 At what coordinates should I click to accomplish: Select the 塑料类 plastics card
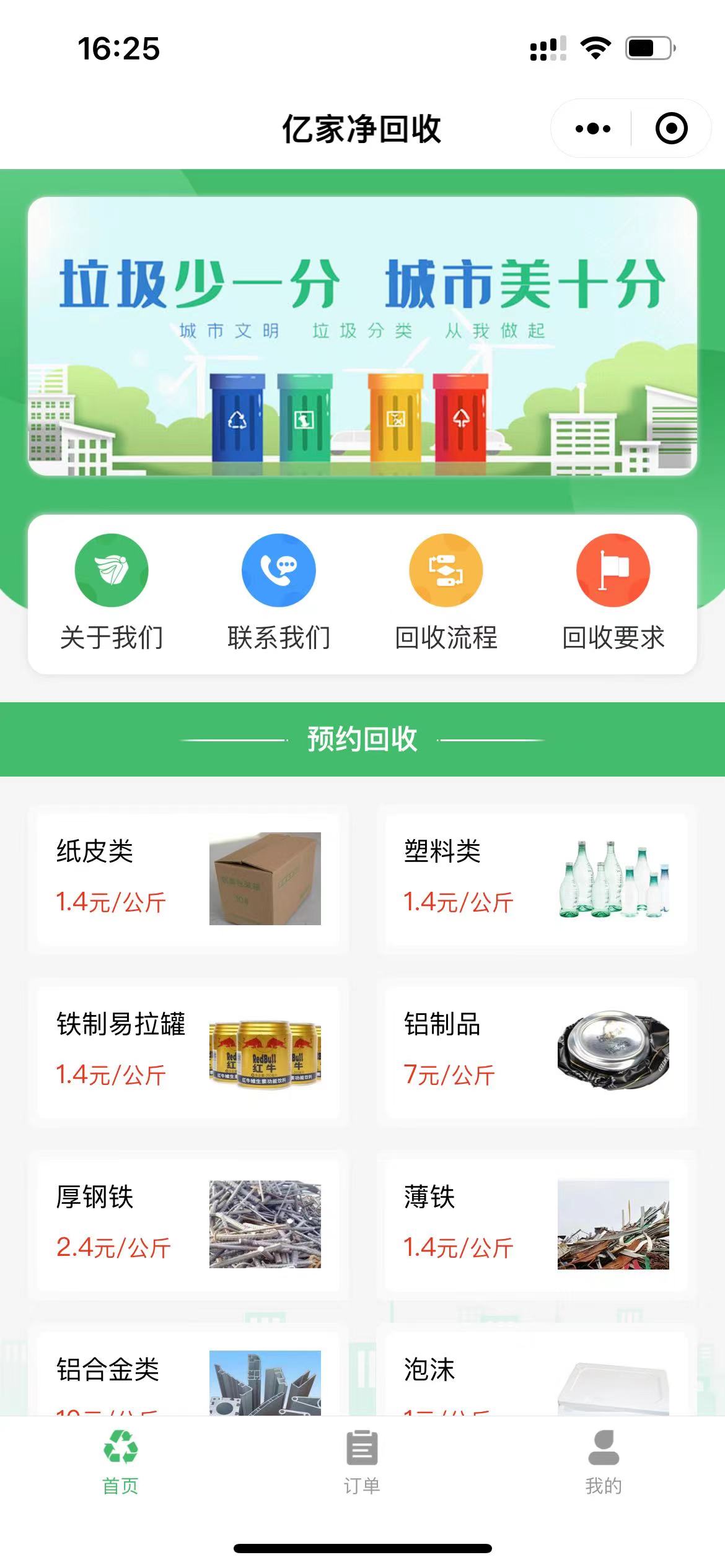coord(537,879)
